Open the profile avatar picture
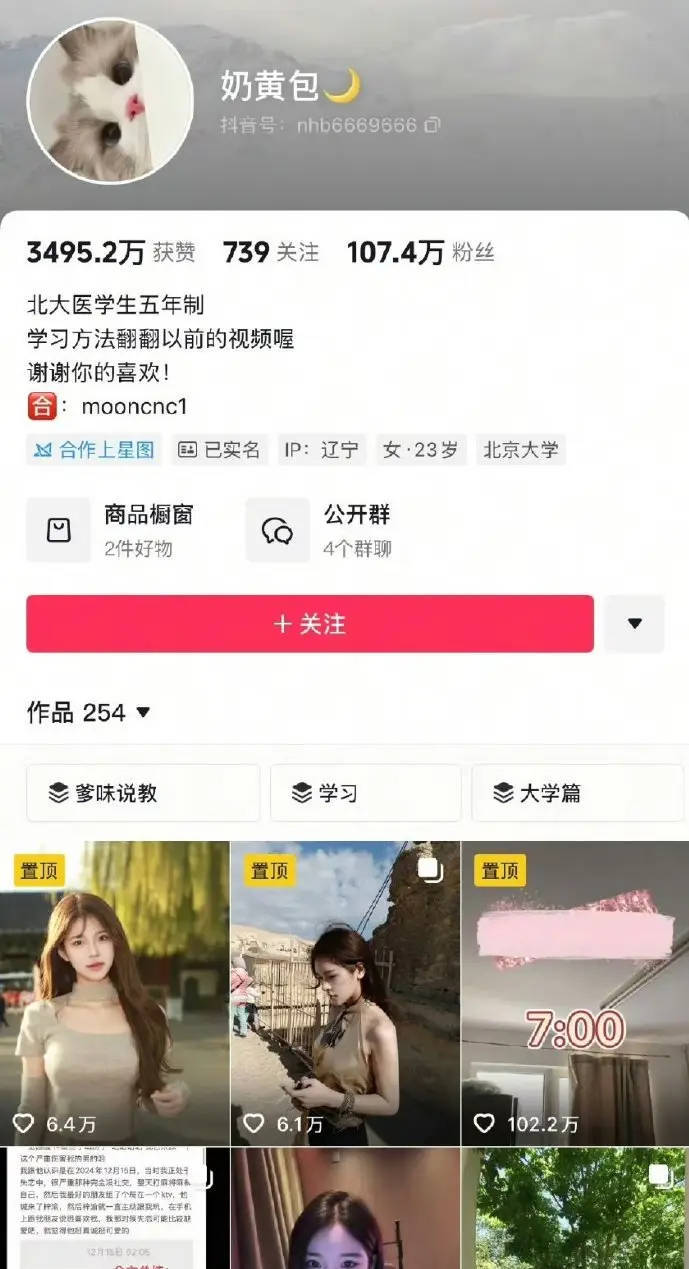The image size is (689, 1269). pyautogui.click(x=110, y=100)
